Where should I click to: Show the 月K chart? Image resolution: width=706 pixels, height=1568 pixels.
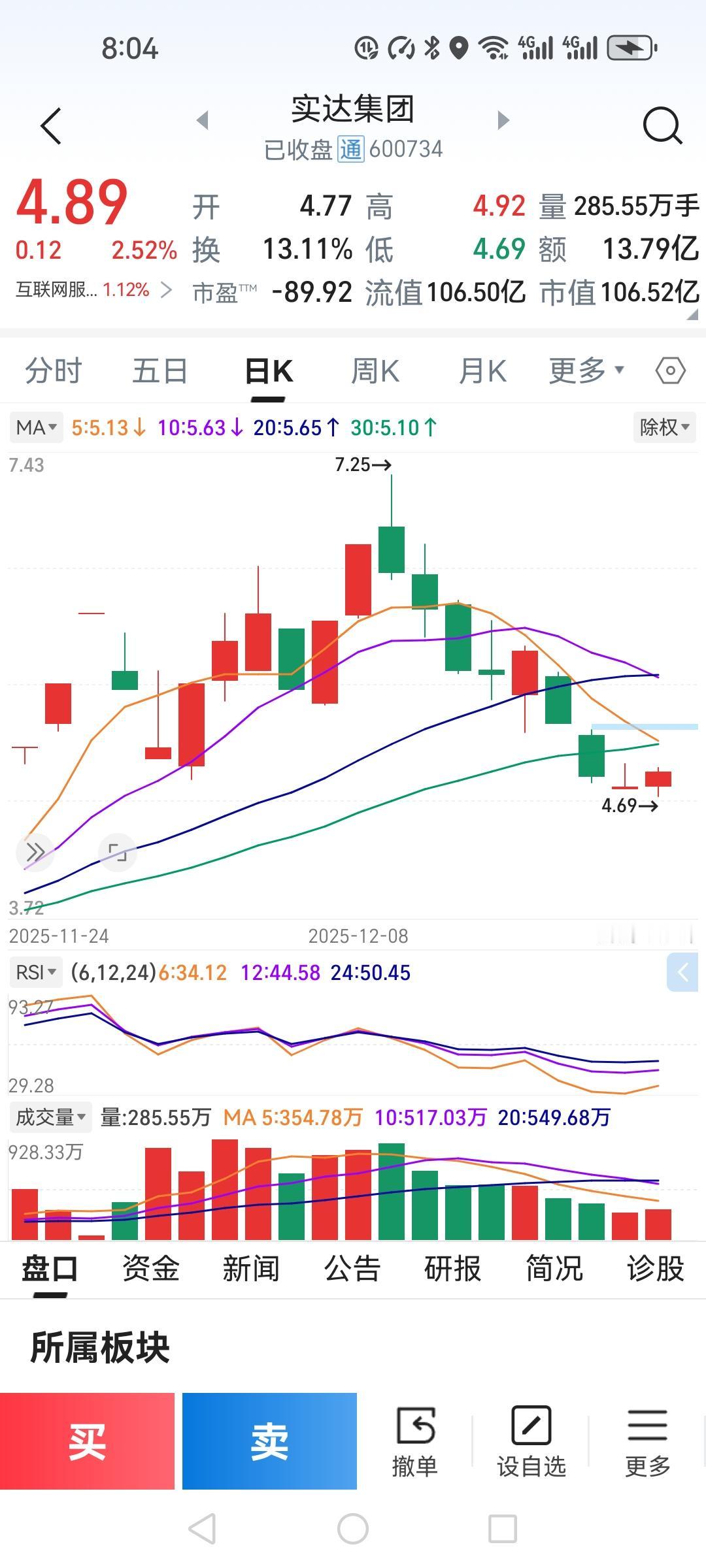coord(482,371)
